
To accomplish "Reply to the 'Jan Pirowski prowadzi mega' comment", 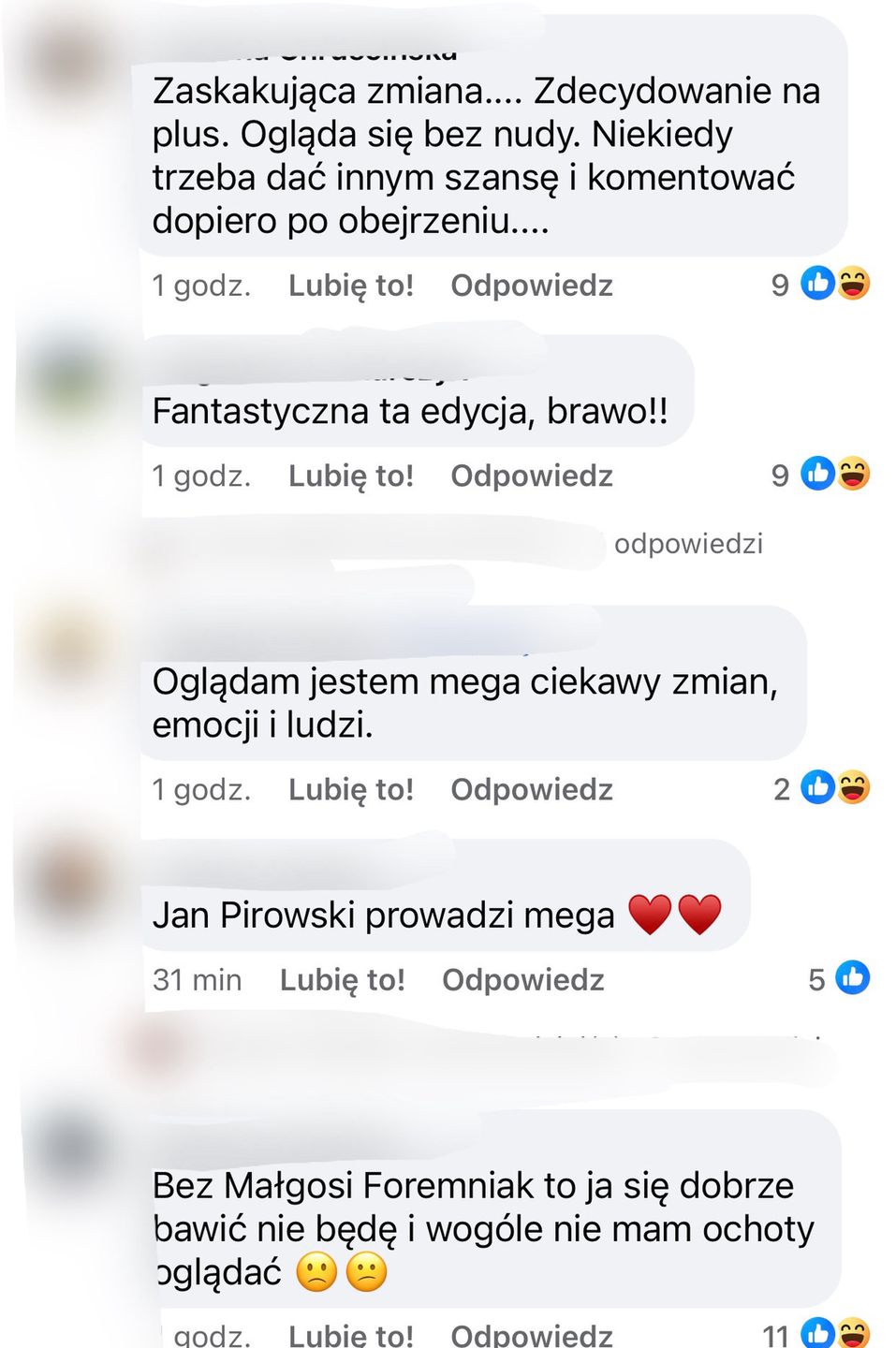I will (x=522, y=980).
